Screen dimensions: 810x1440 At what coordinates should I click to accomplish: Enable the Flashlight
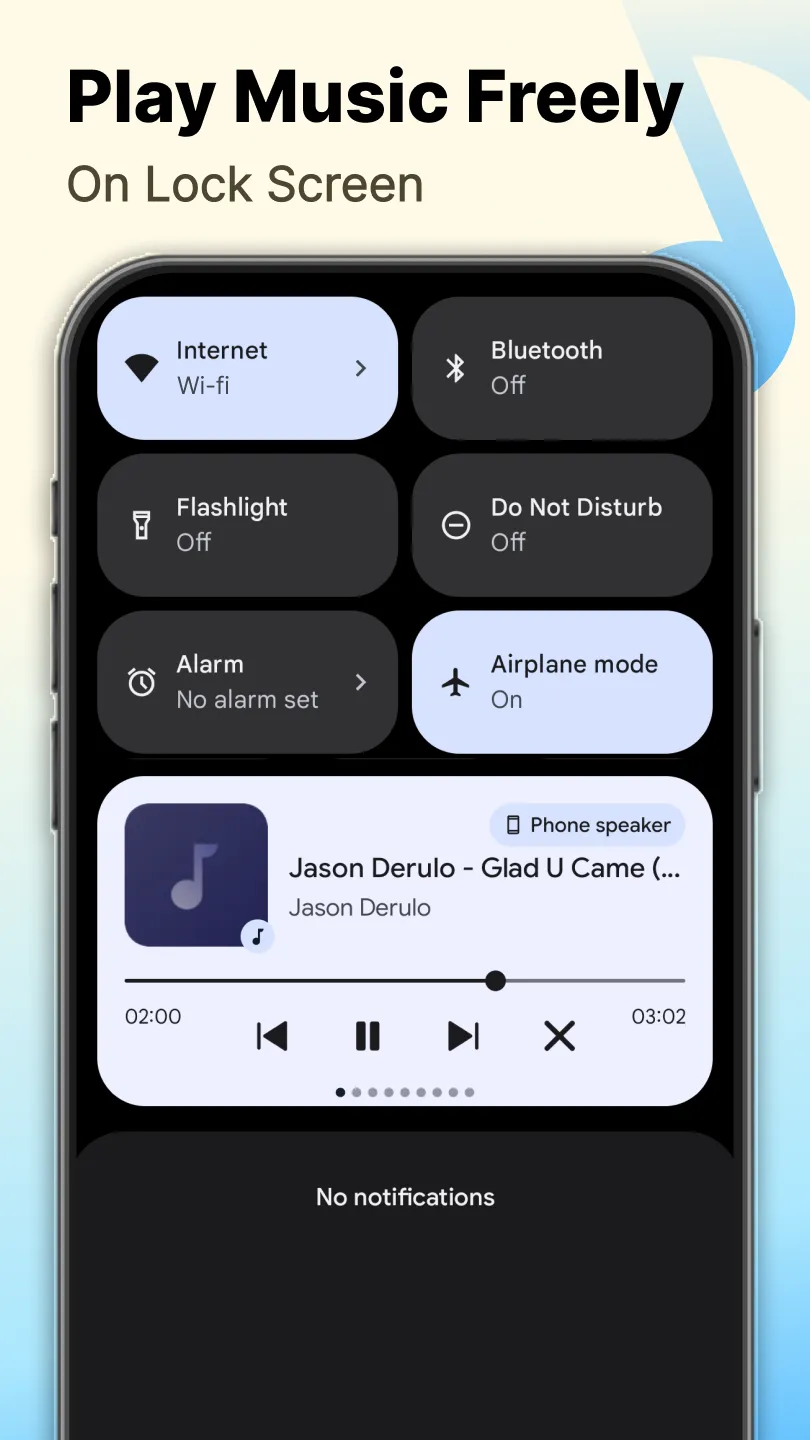pyautogui.click(x=247, y=524)
